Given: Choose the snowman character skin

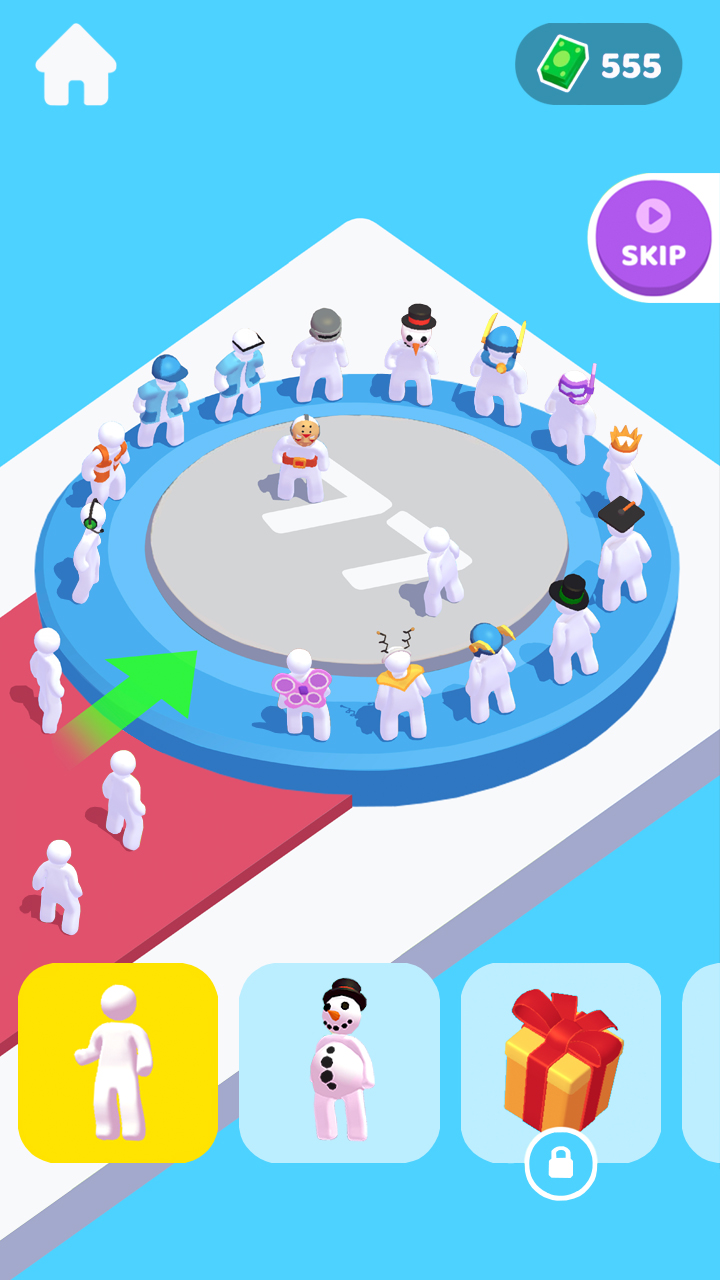Looking at the screenshot, I should click(339, 1062).
